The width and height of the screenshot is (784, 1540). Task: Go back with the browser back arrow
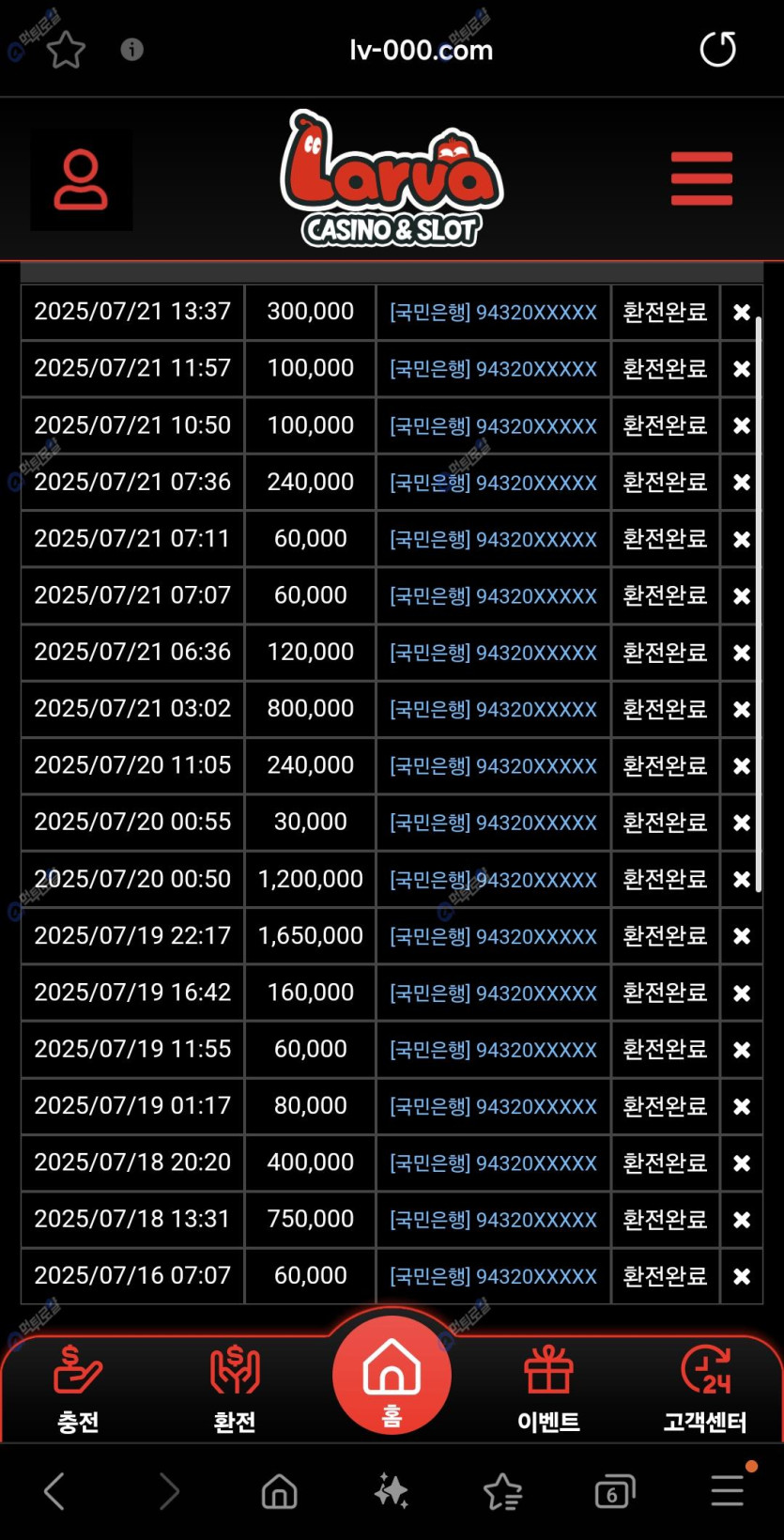coord(54,1491)
